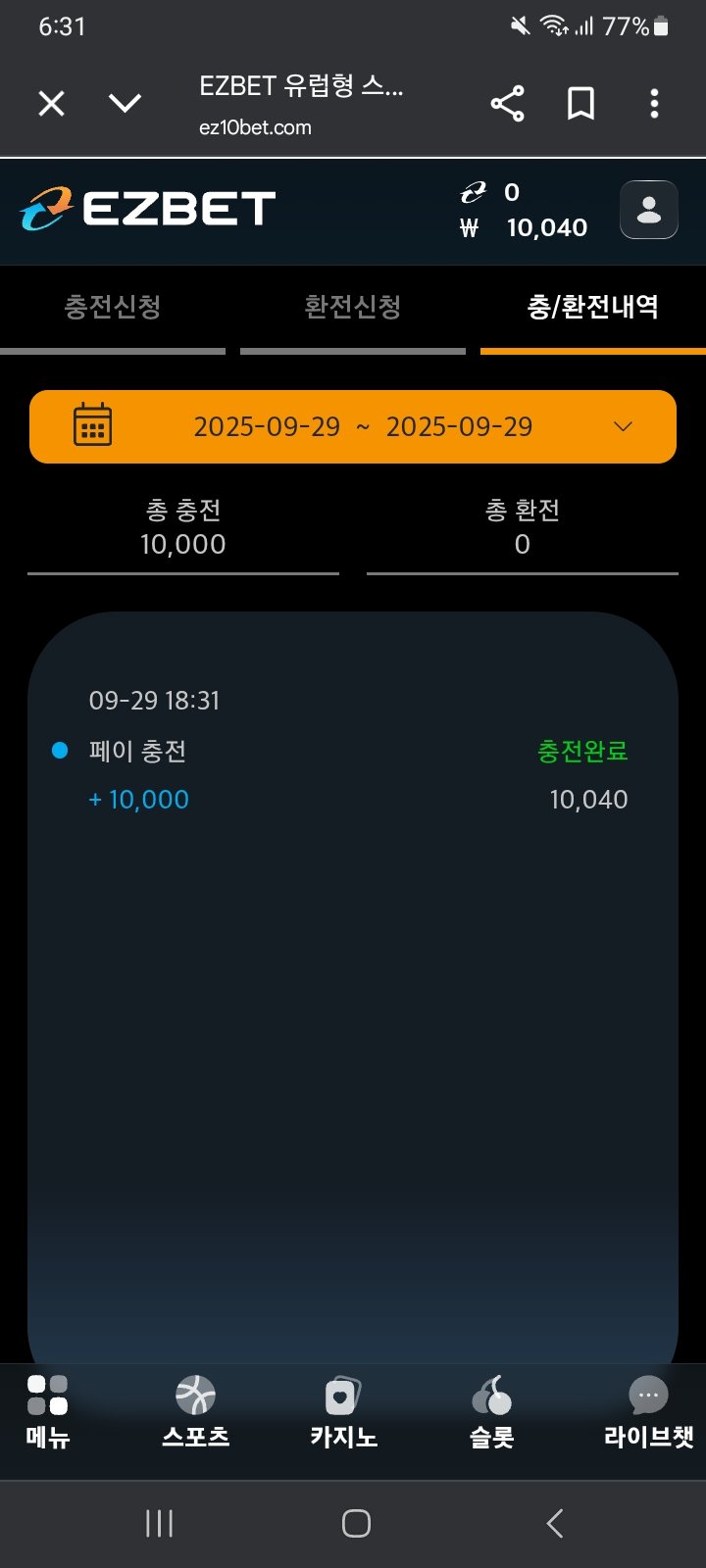Bookmark this web page
Viewport: 706px width, 1568px height.
[x=581, y=104]
